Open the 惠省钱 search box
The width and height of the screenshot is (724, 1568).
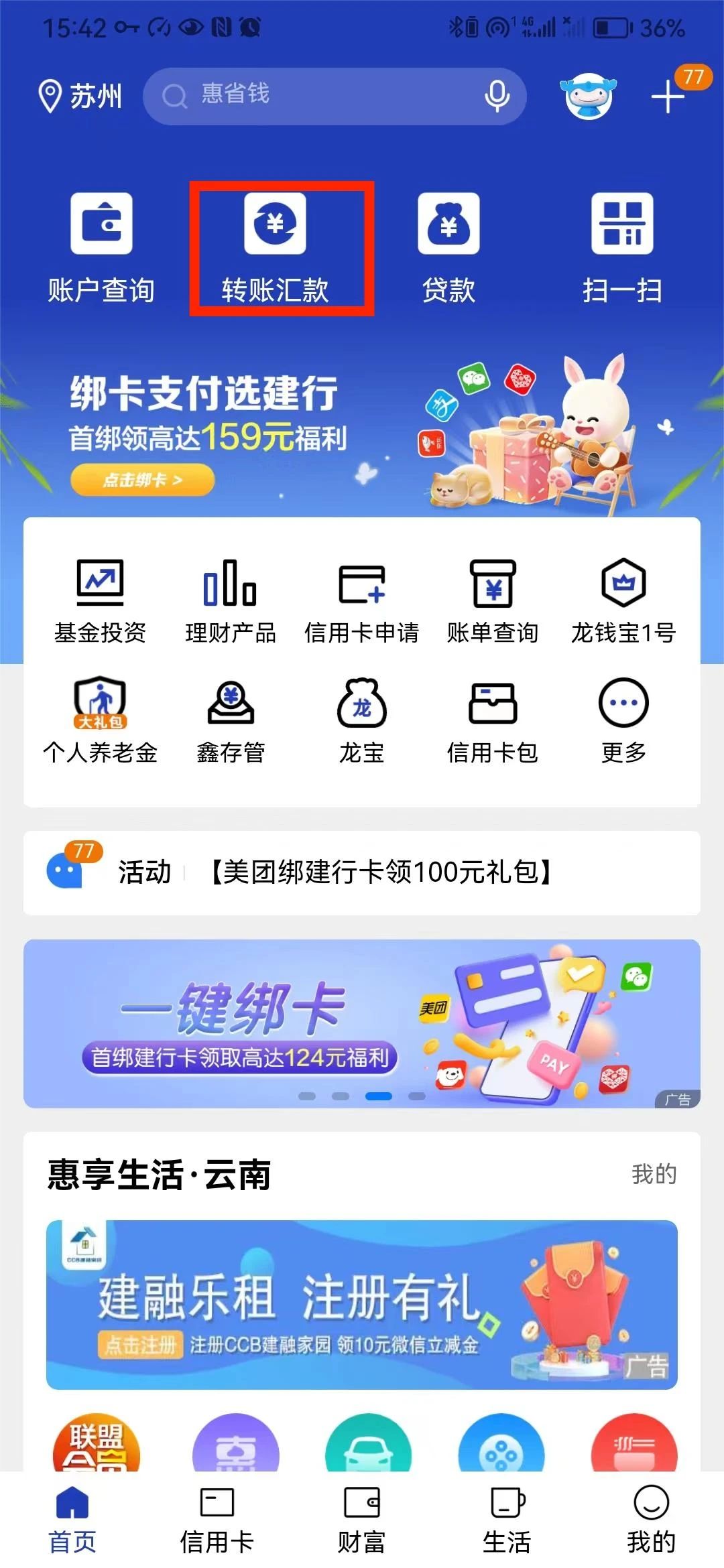click(315, 95)
